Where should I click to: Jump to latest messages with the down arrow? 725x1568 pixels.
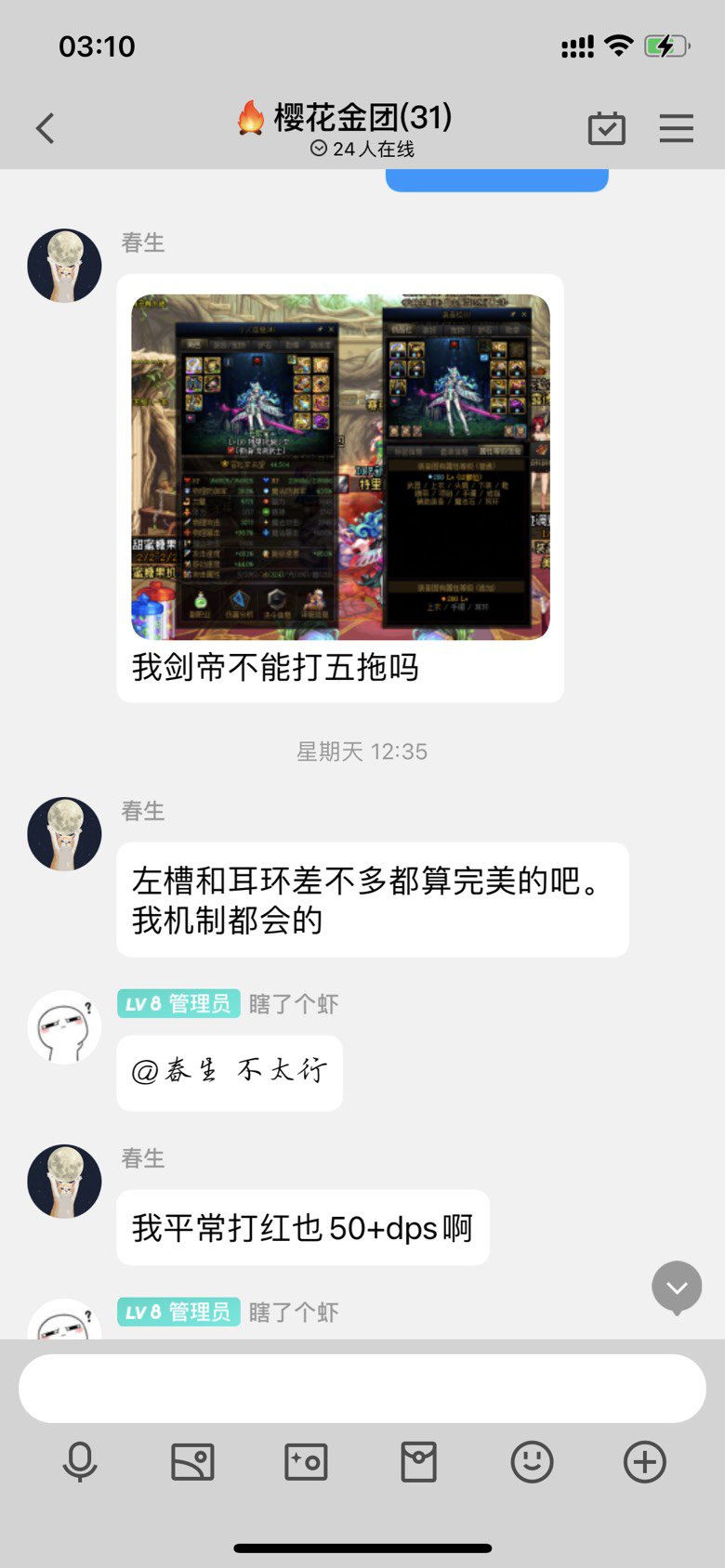pos(677,1287)
